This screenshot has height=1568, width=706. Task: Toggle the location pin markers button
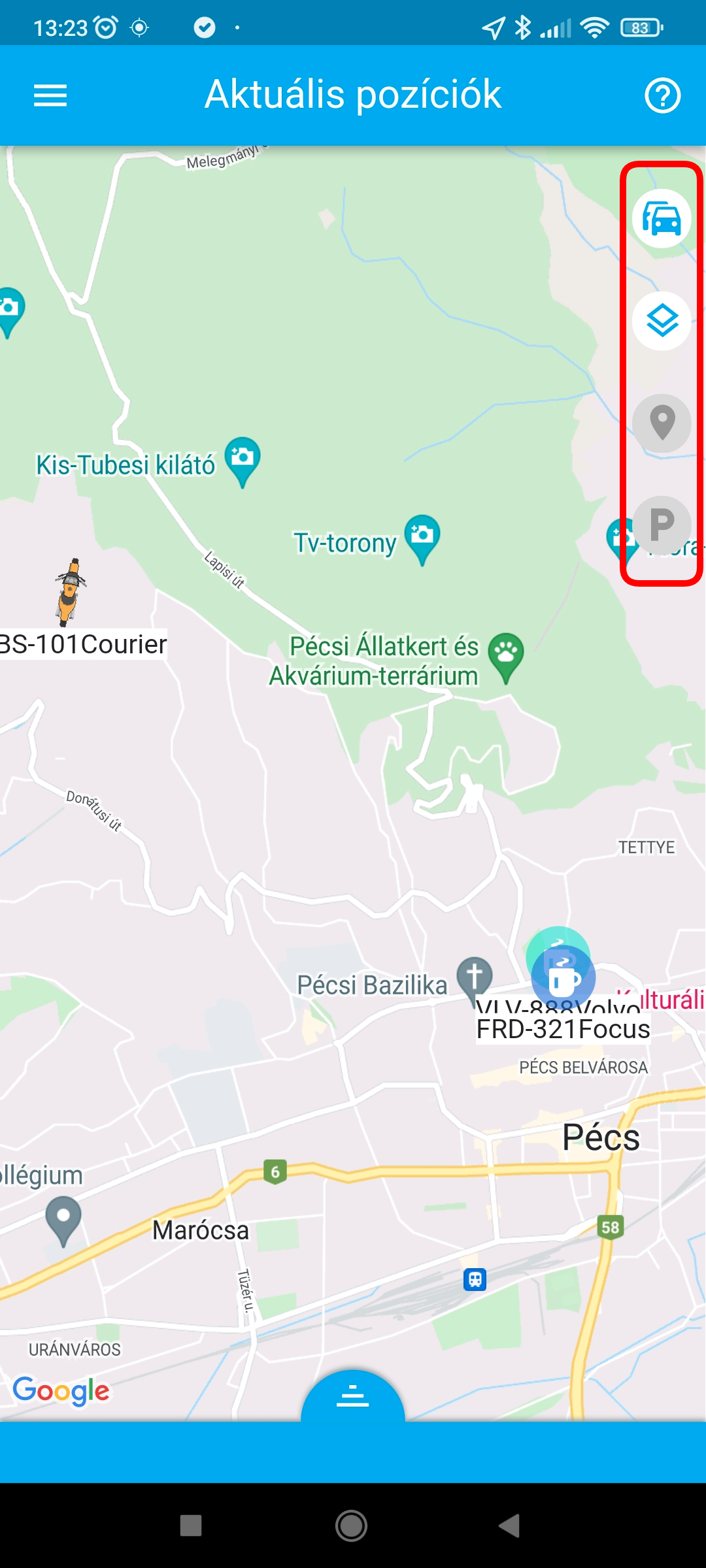(x=662, y=423)
